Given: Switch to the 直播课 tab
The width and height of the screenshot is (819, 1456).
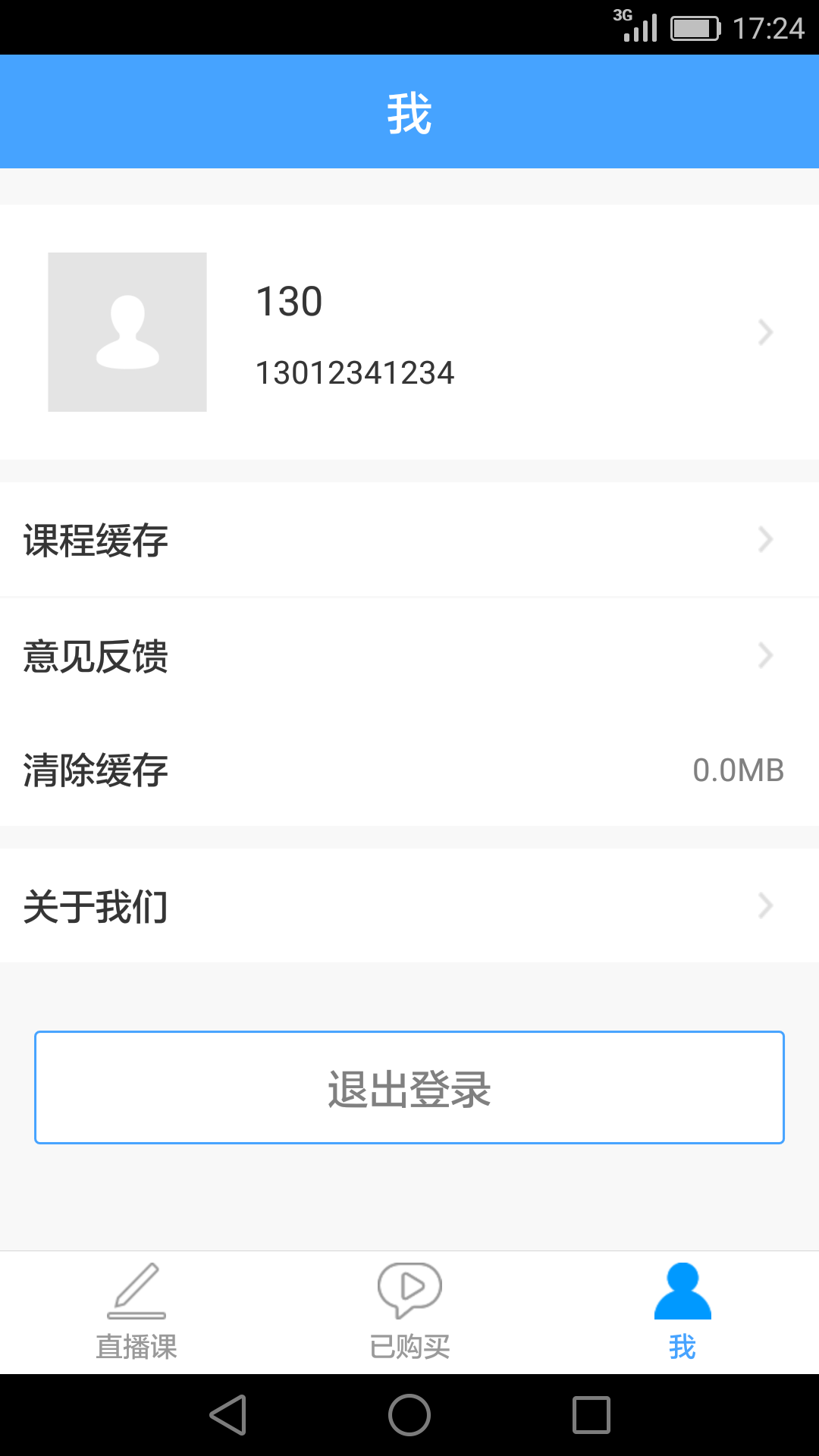Looking at the screenshot, I should pyautogui.click(x=136, y=1348).
